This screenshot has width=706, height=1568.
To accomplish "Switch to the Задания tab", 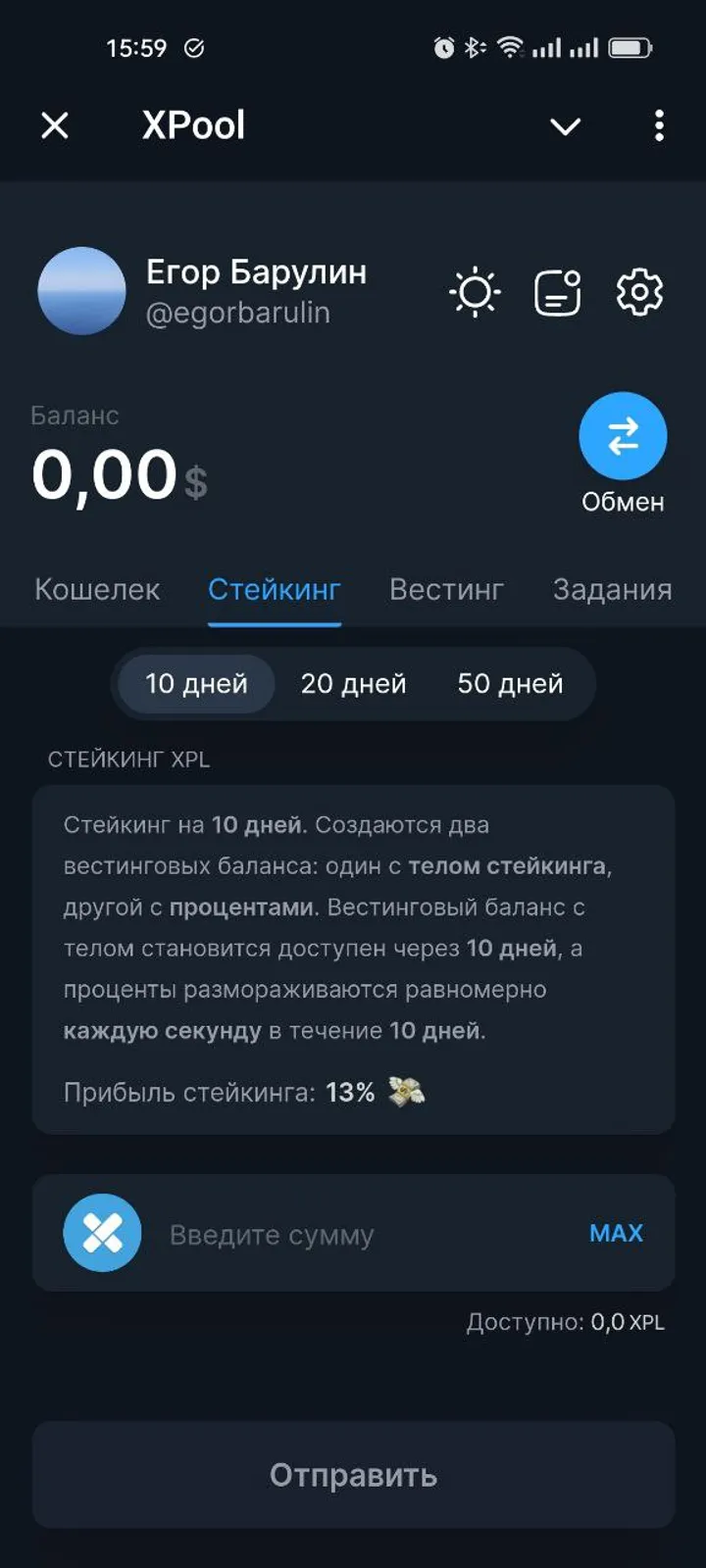I will tap(613, 590).
